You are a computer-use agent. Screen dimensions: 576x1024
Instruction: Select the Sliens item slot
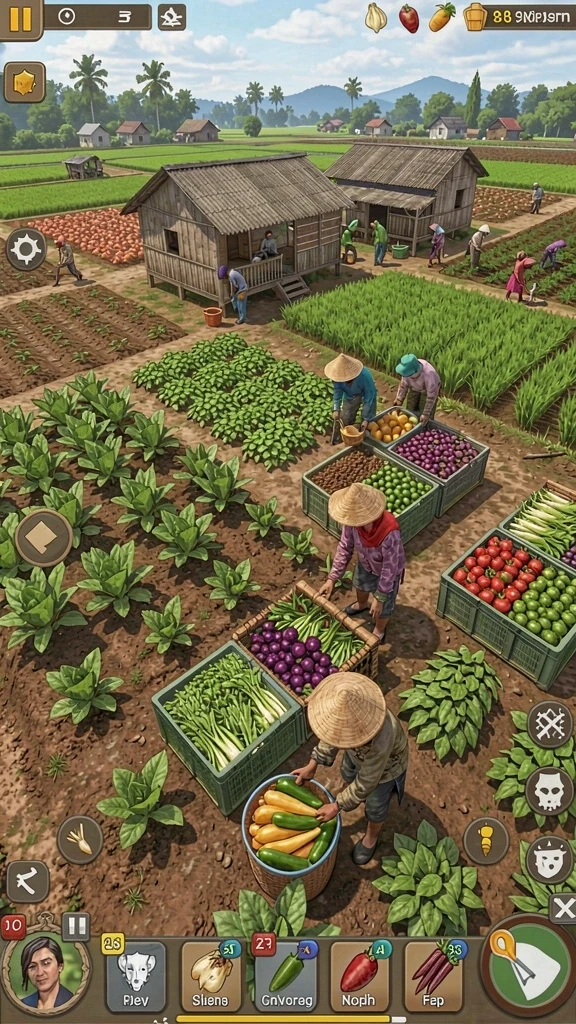click(x=210, y=976)
